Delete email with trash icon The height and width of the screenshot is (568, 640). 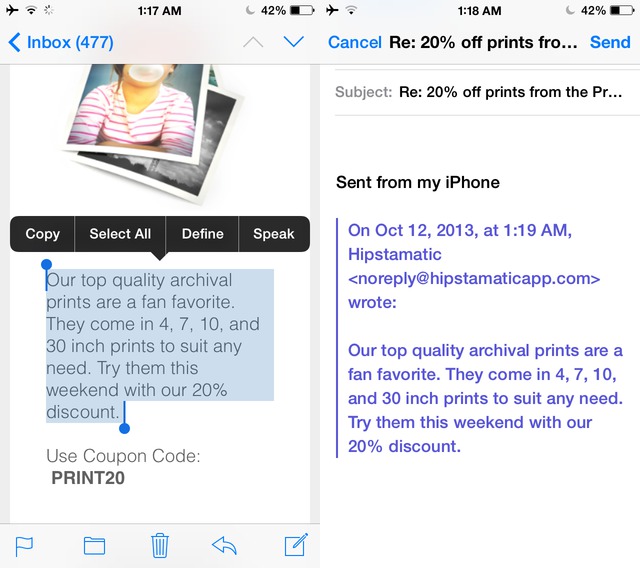click(160, 545)
